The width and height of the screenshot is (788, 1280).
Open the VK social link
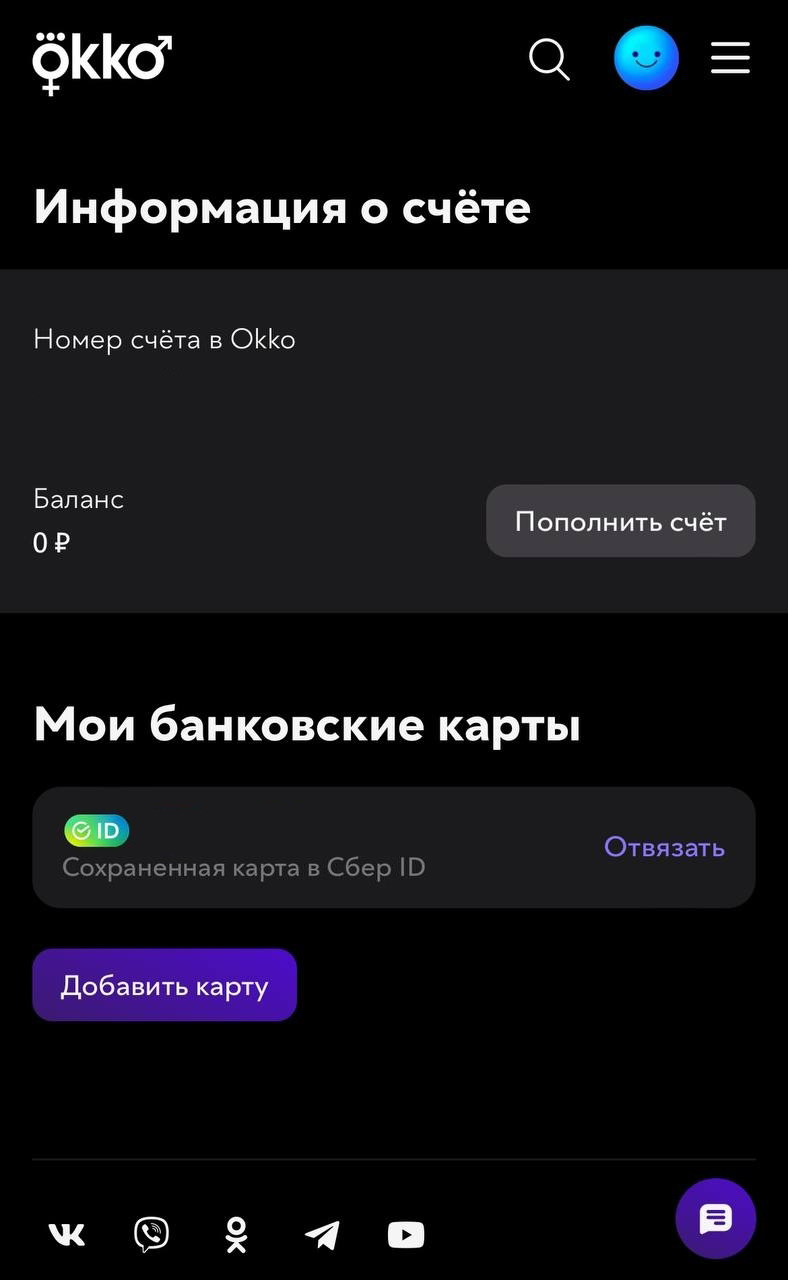point(67,1235)
